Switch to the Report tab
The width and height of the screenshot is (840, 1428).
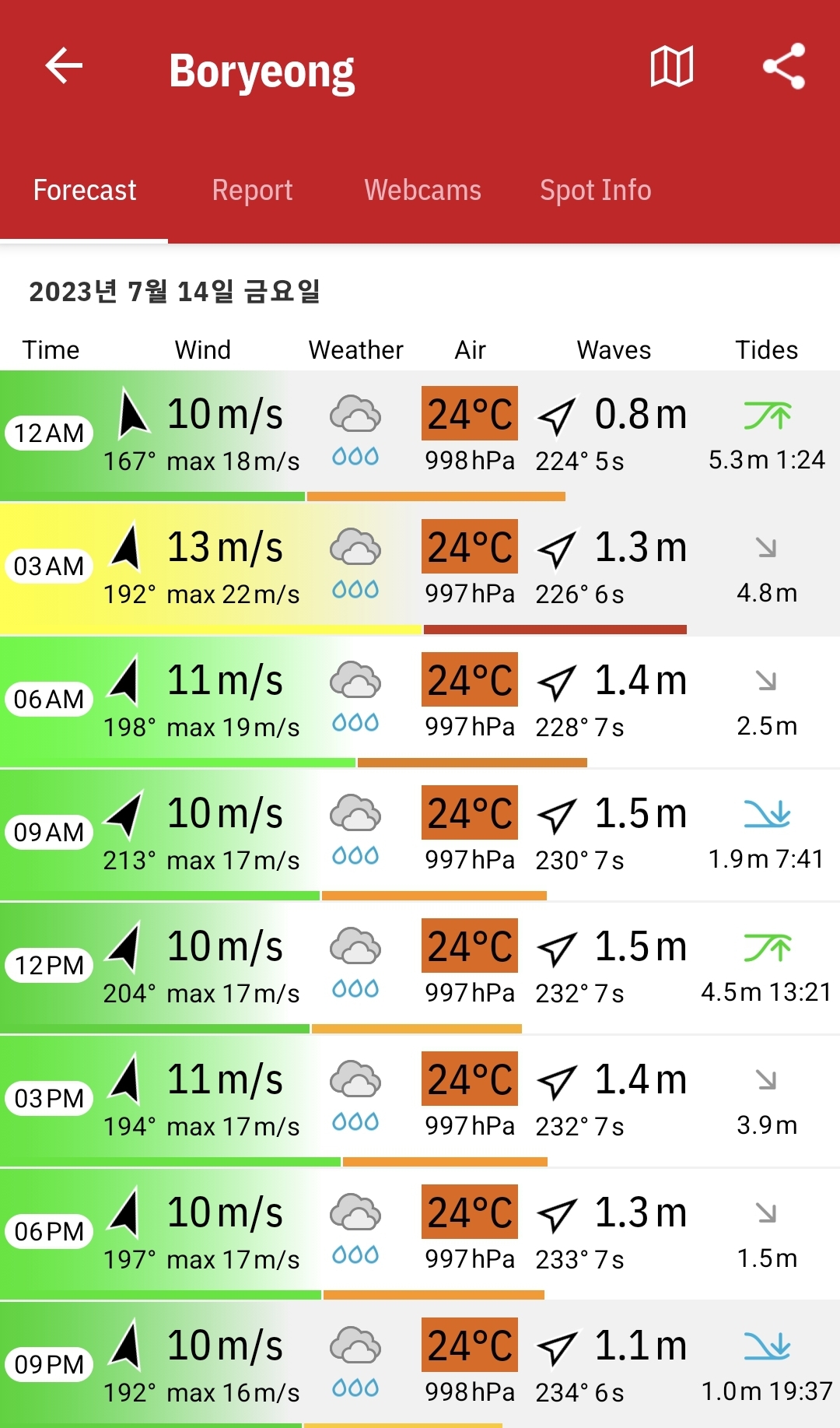pos(252,190)
